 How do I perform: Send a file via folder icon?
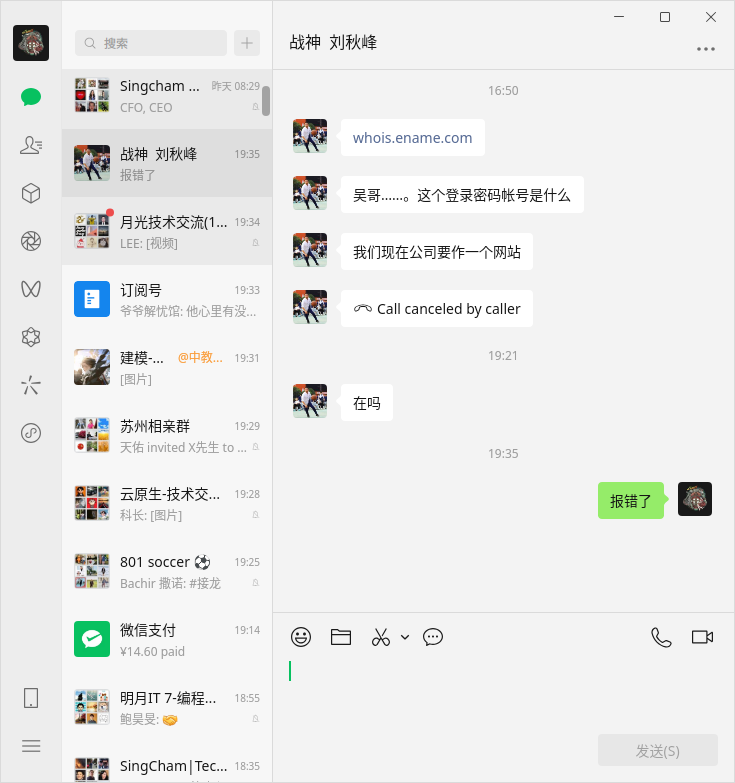[341, 637]
